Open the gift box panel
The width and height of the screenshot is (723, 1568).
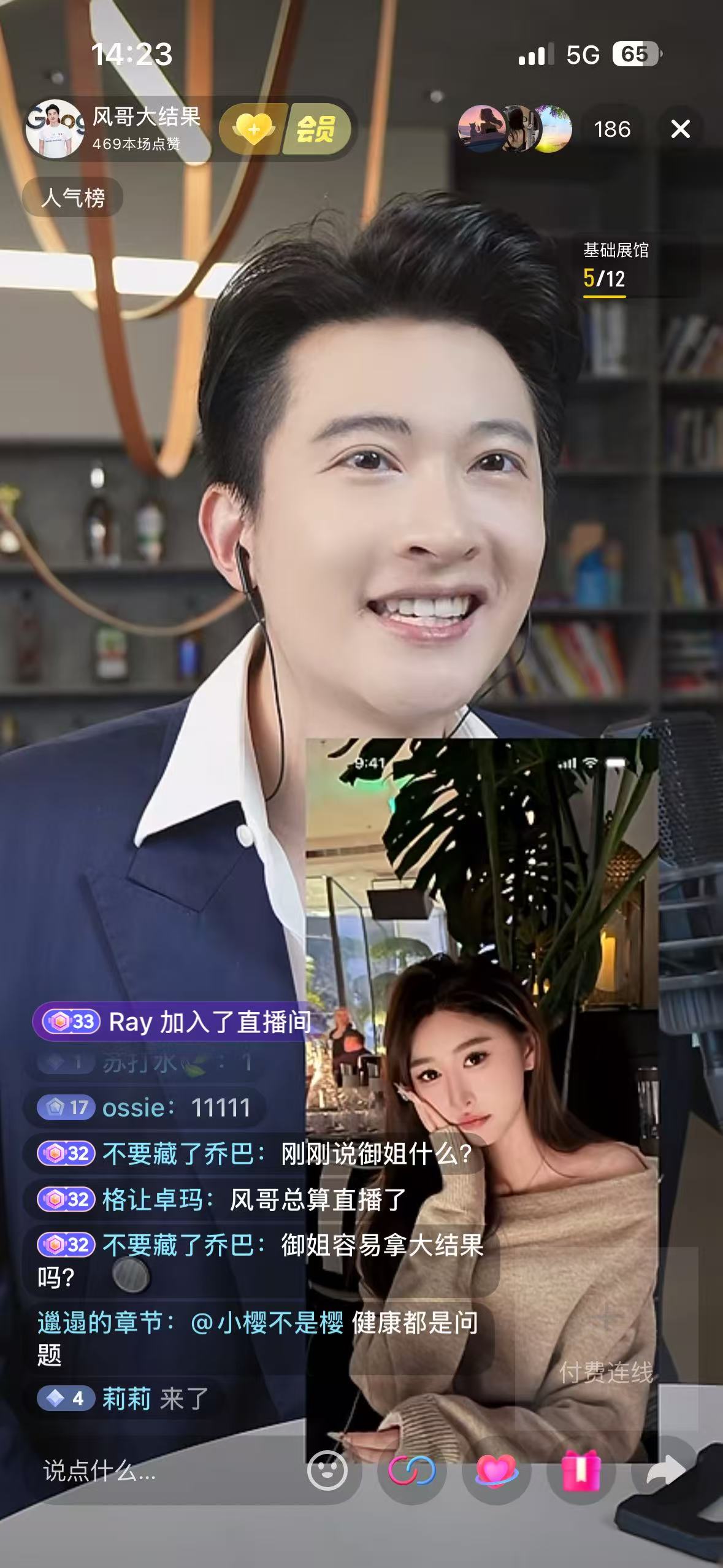tap(581, 1470)
